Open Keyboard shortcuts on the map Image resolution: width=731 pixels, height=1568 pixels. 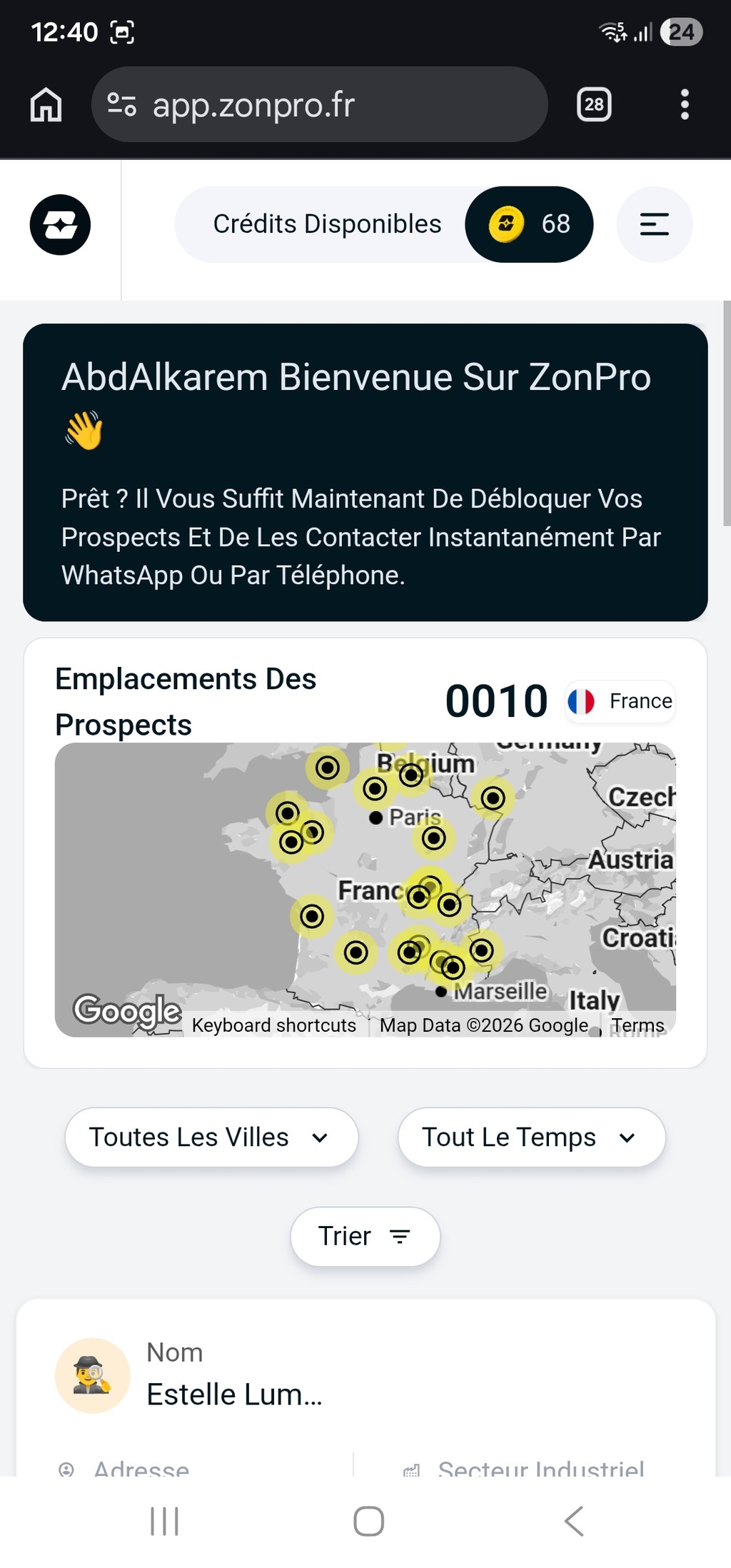click(x=273, y=1025)
